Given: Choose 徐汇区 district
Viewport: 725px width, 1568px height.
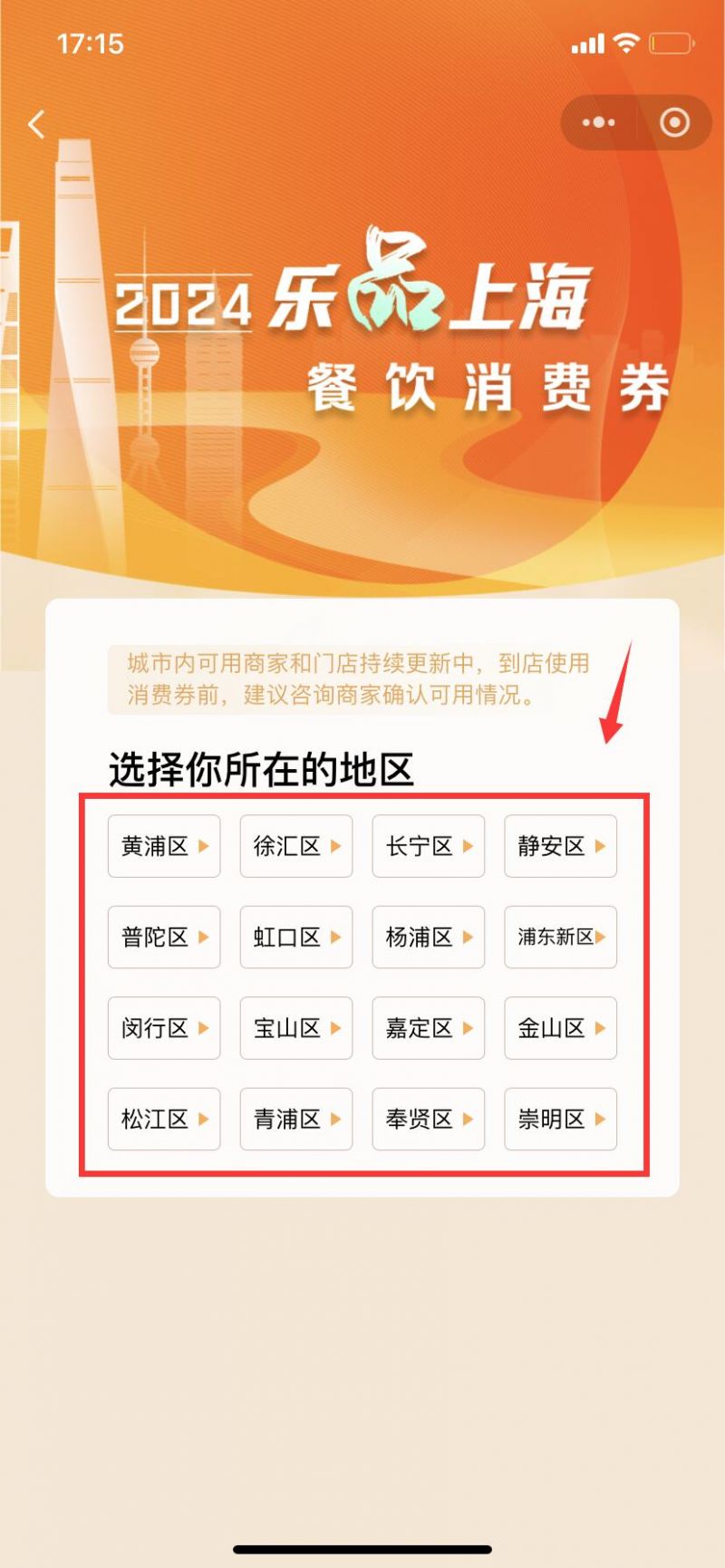Looking at the screenshot, I should [296, 846].
